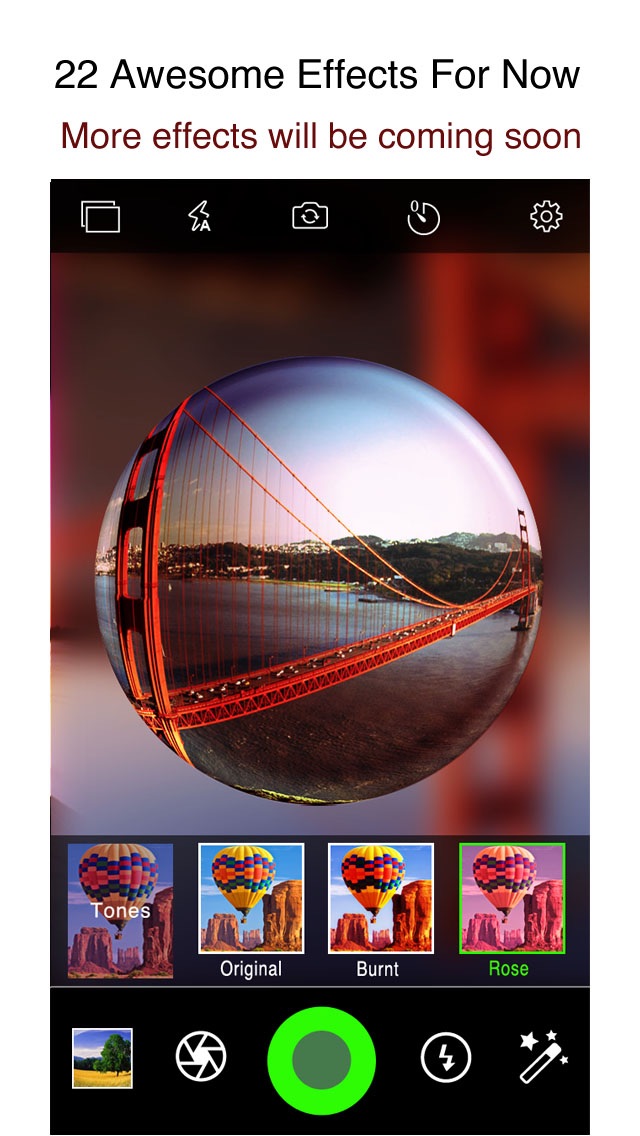Tap the aperture lens icon
Image resolution: width=640 pixels, height=1136 pixels.
201,1058
